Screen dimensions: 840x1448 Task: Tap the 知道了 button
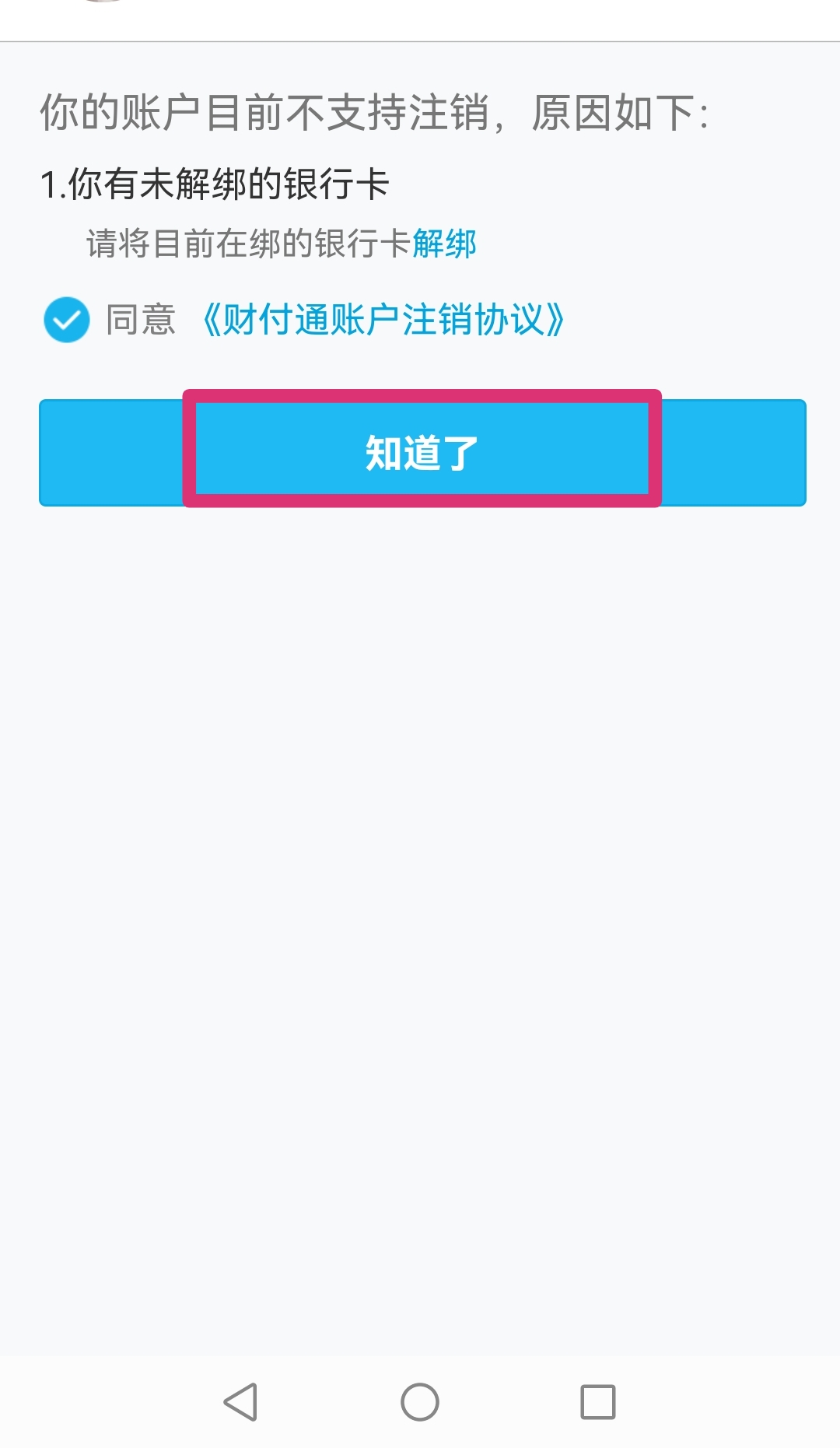[422, 452]
